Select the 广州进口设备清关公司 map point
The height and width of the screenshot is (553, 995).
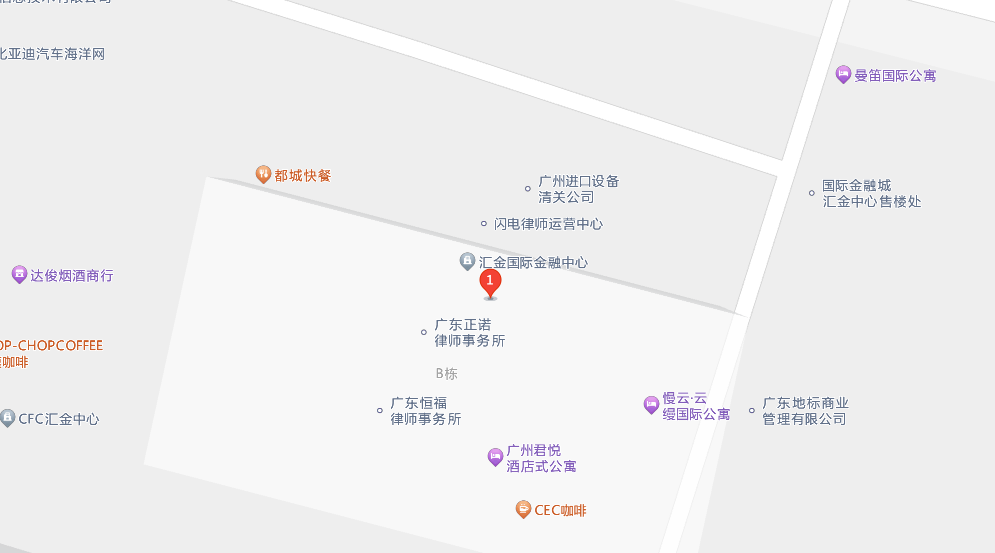click(528, 188)
